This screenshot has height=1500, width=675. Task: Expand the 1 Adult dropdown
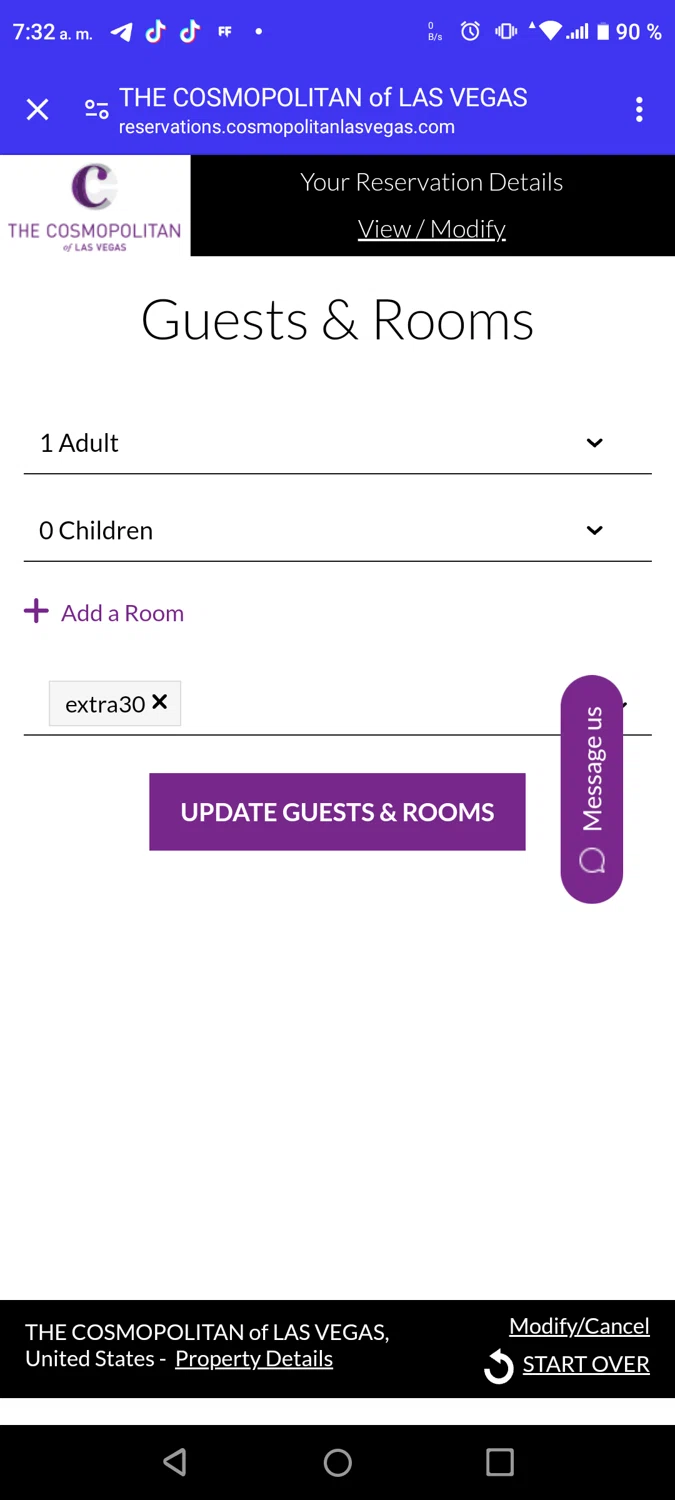(x=337, y=443)
